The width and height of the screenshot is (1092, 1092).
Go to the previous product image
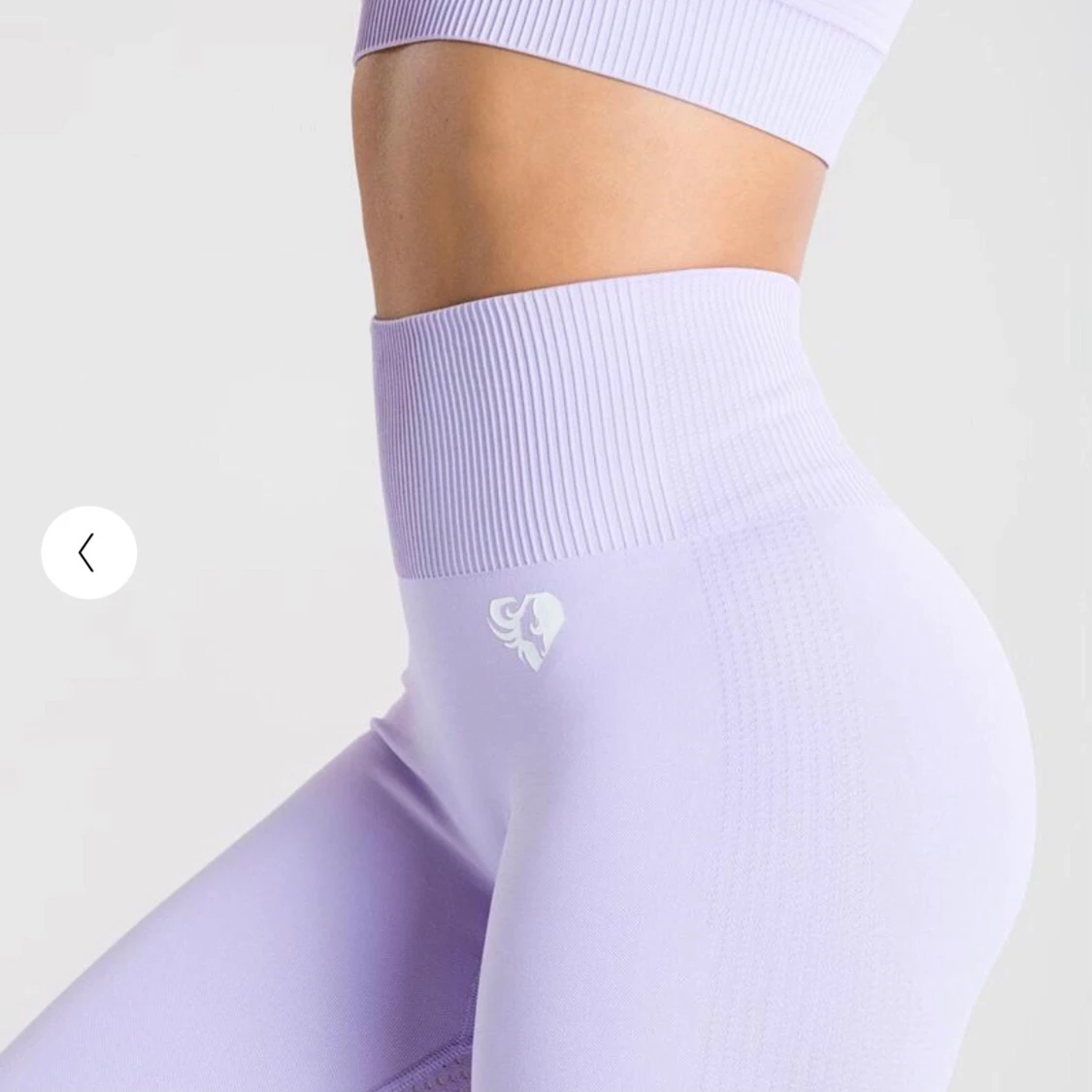click(x=88, y=552)
